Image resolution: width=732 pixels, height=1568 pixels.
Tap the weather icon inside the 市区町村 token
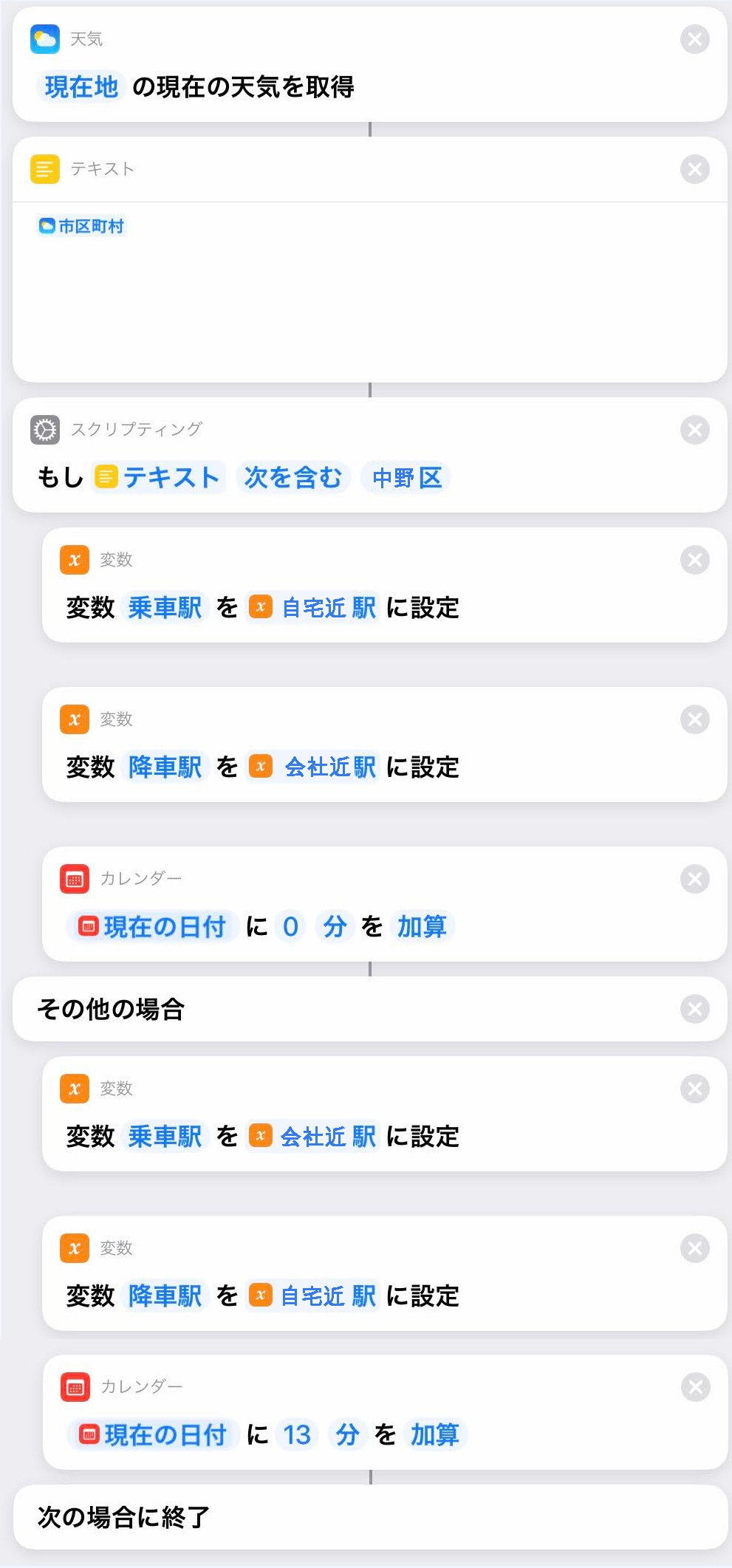point(47,226)
